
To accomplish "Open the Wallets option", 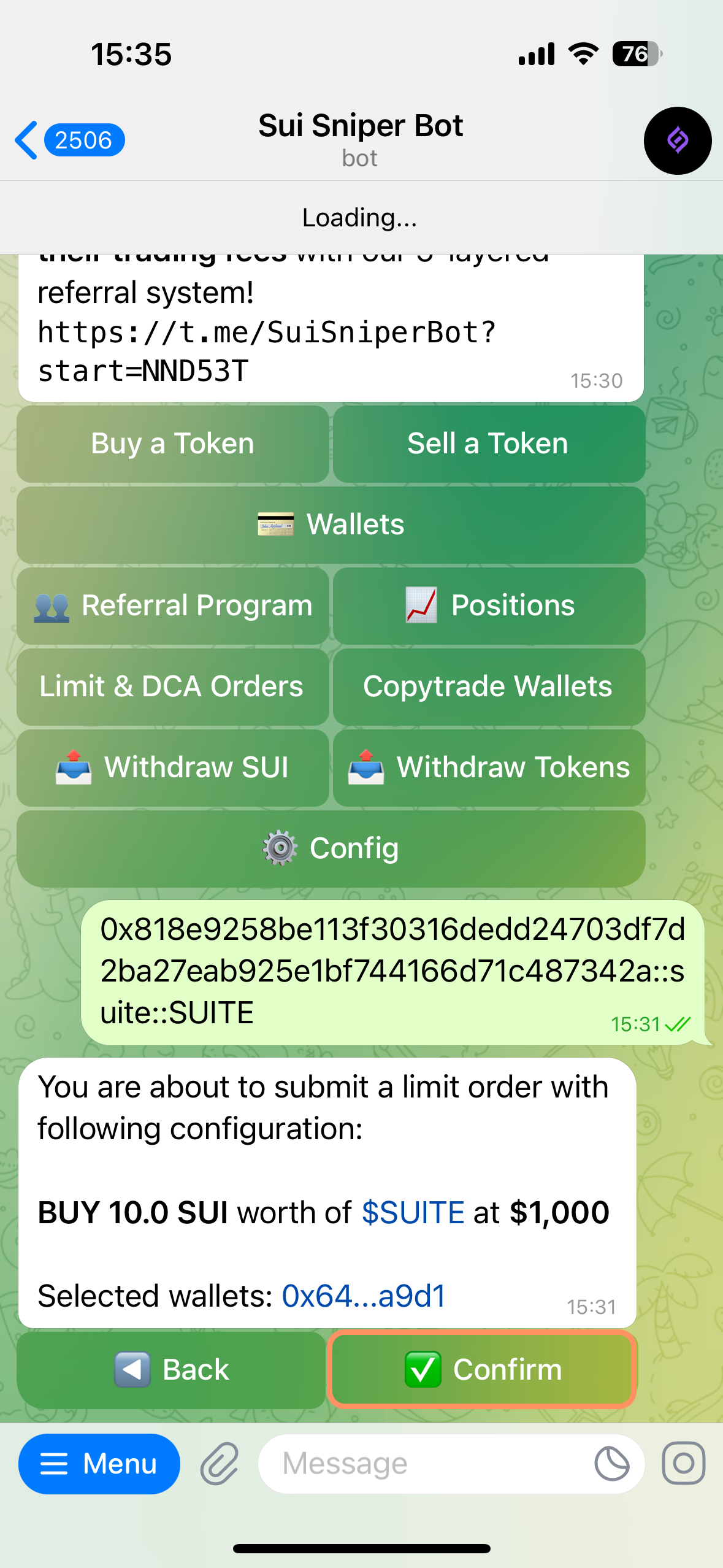I will coord(331,525).
